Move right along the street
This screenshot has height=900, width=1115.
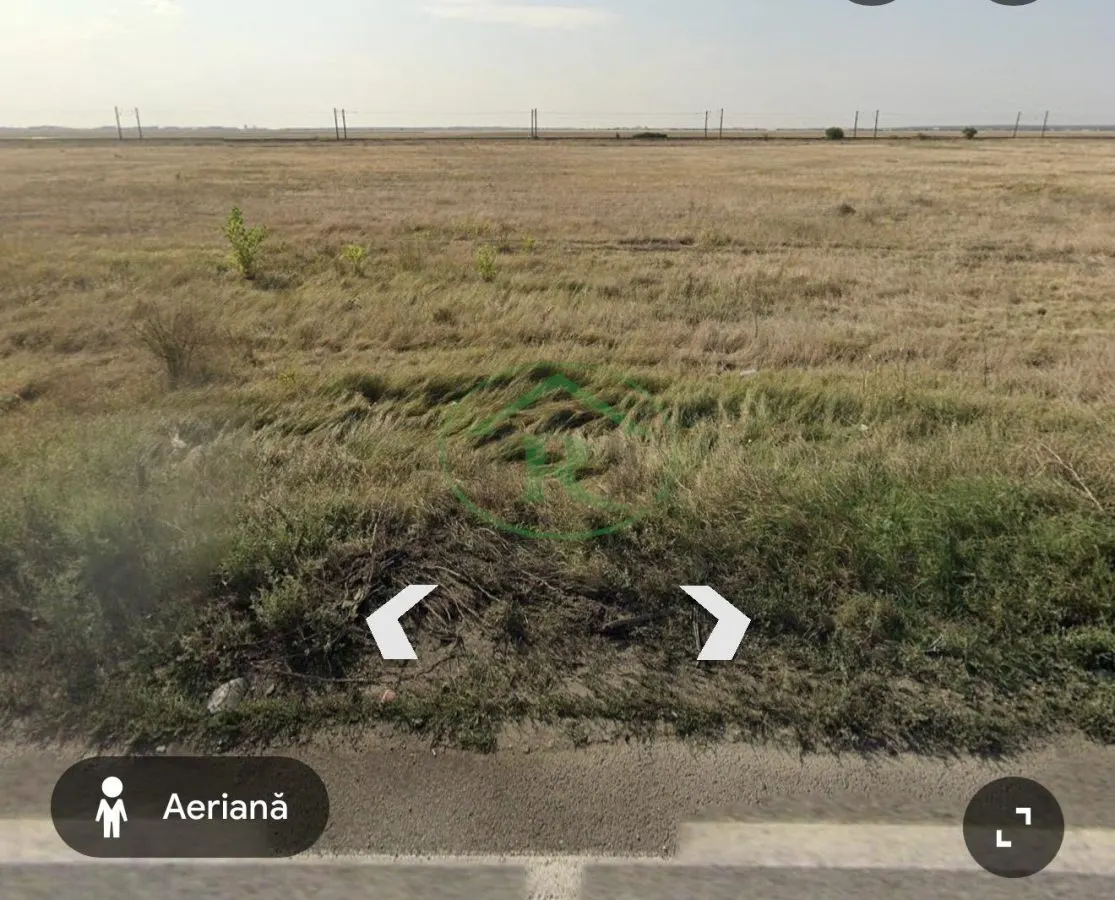click(x=715, y=623)
